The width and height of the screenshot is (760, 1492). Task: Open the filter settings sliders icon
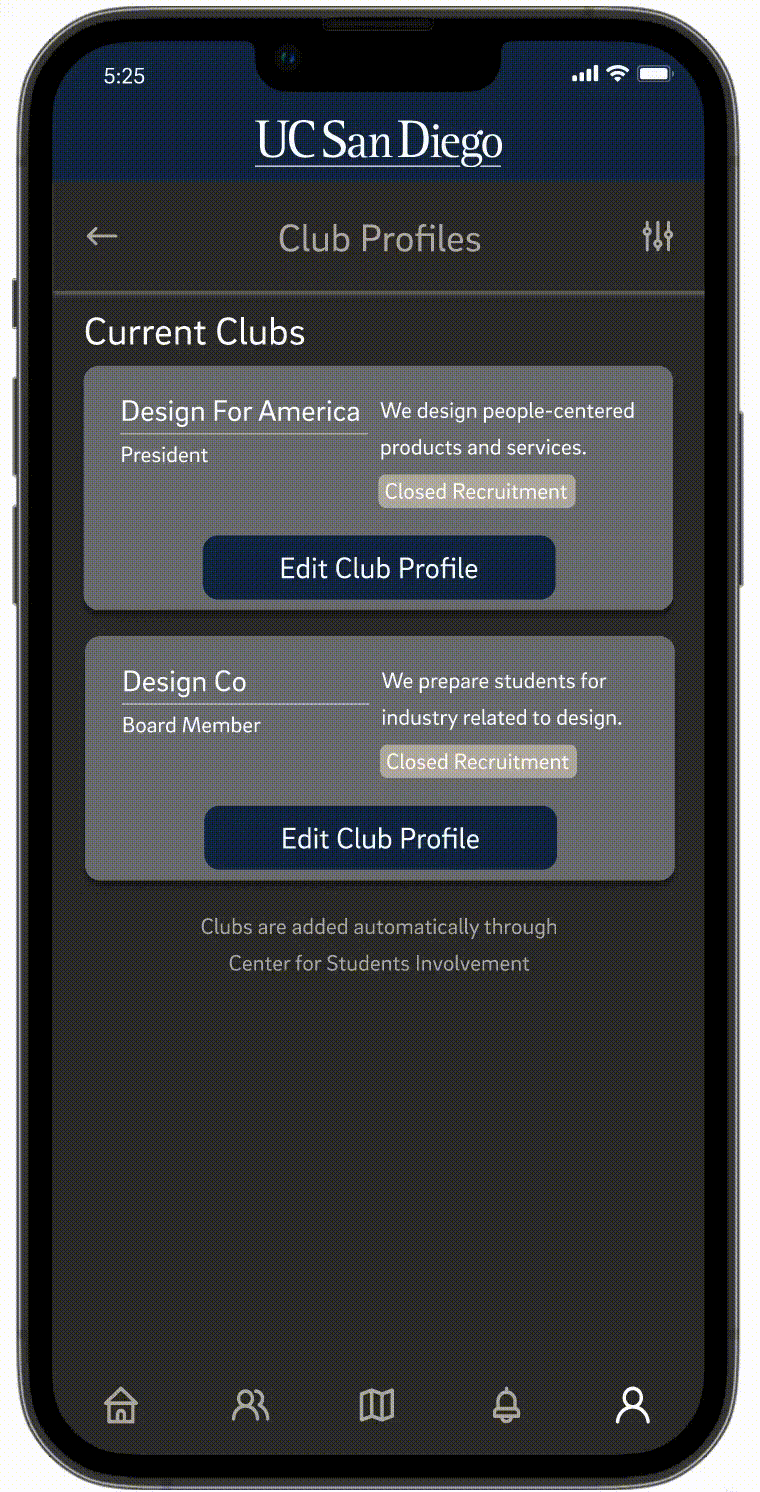click(x=657, y=237)
